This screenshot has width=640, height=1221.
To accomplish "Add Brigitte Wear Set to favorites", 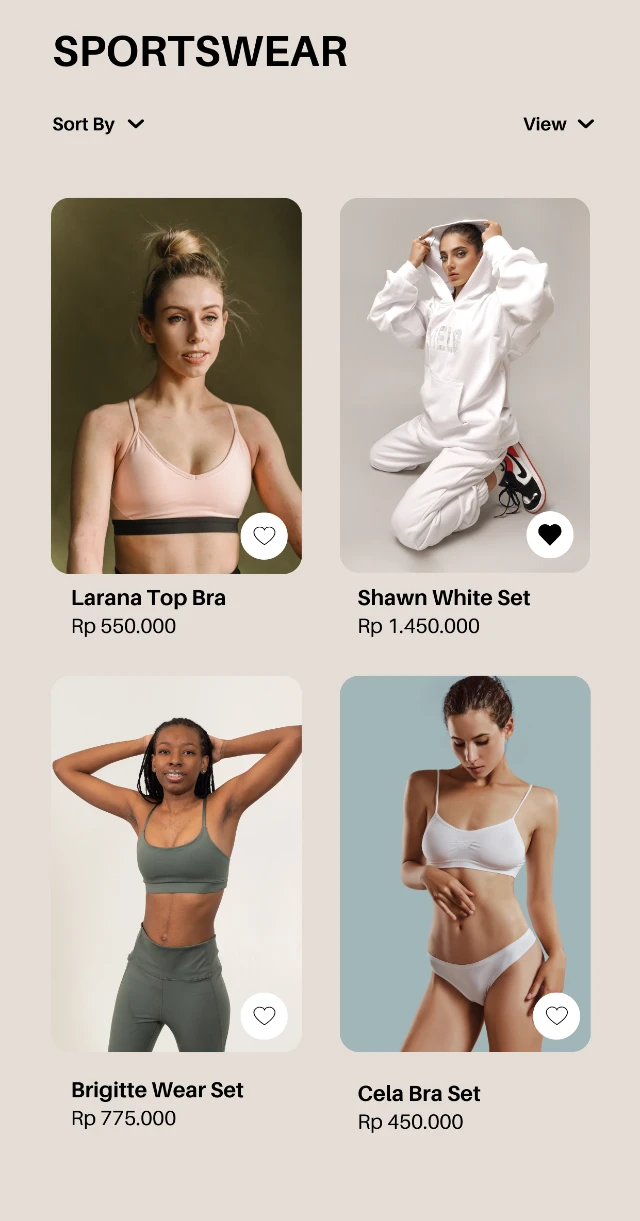I will pyautogui.click(x=264, y=1016).
